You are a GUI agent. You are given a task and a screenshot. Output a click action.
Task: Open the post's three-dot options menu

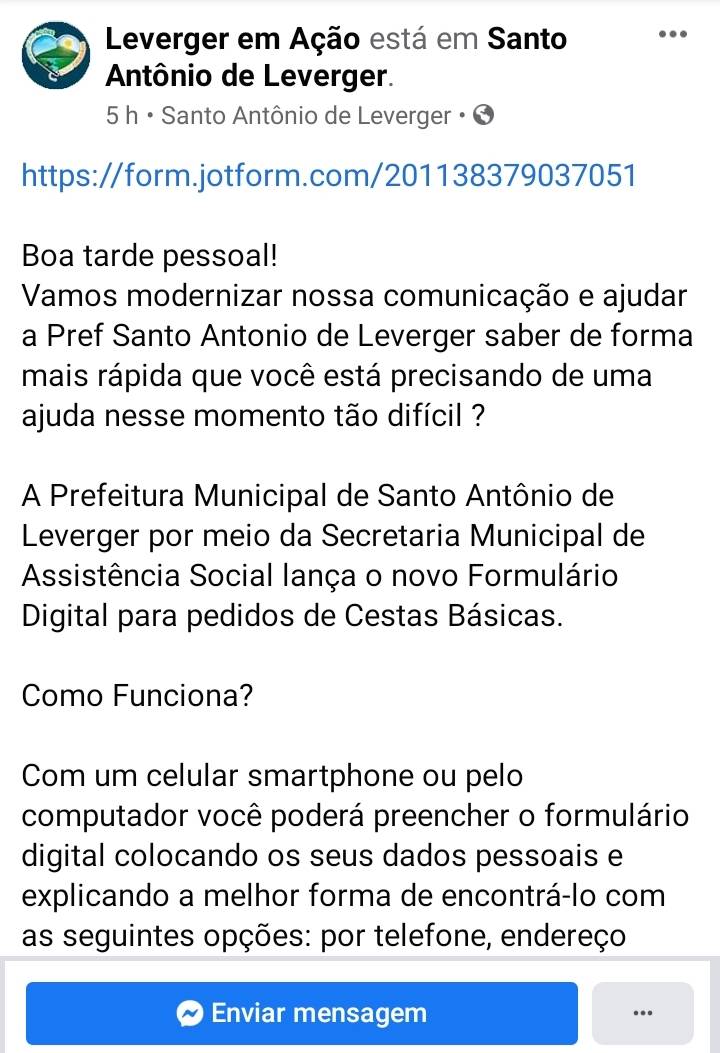pos(673,35)
